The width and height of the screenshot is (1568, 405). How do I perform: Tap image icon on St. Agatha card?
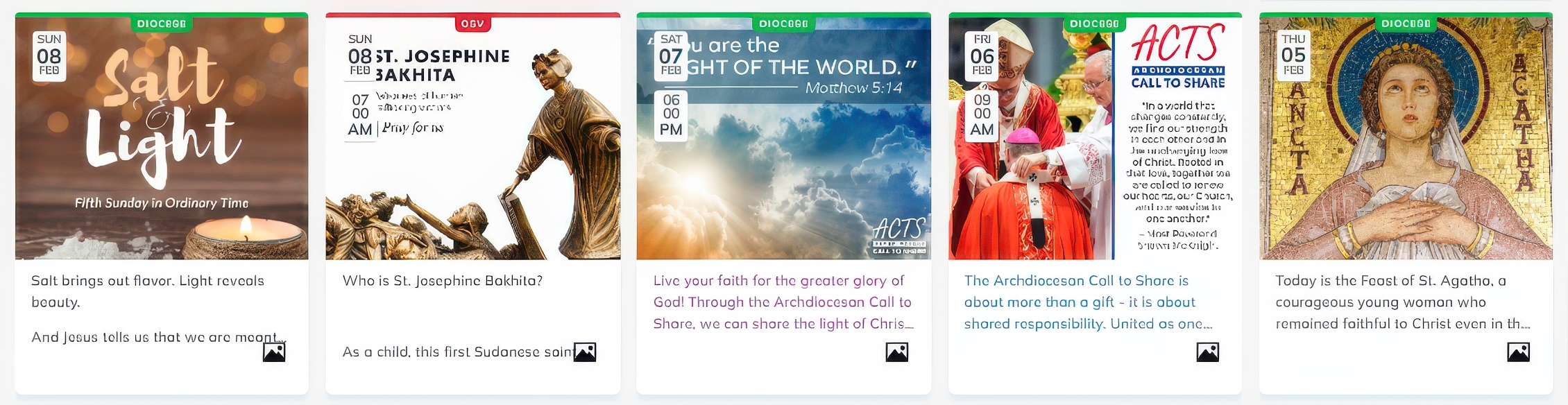click(1518, 352)
